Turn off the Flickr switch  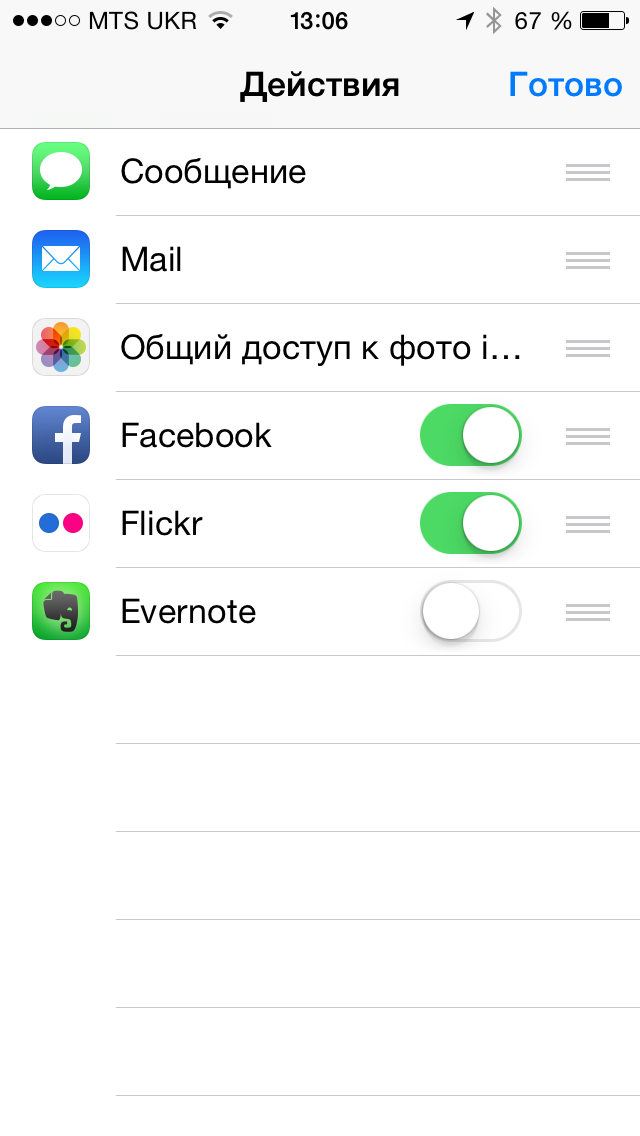(x=471, y=524)
